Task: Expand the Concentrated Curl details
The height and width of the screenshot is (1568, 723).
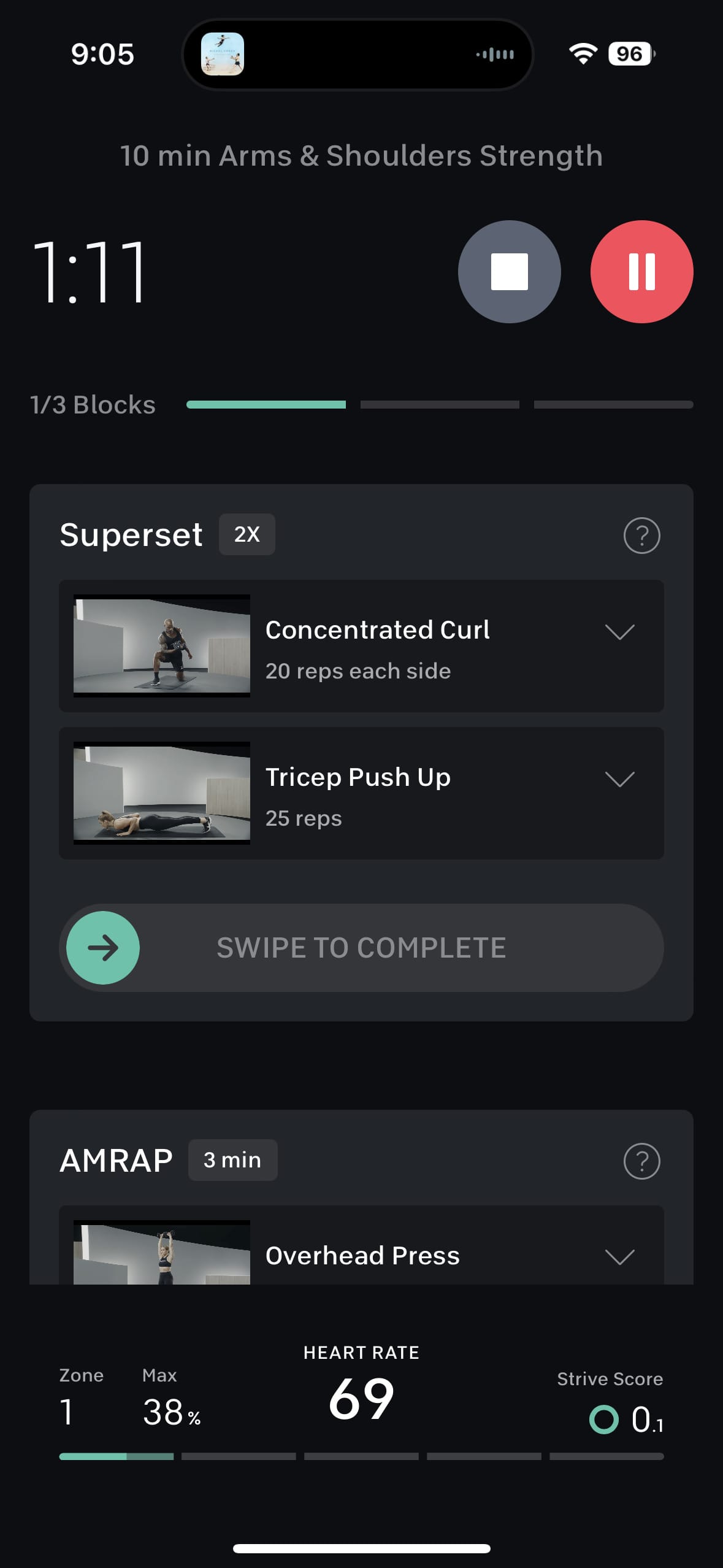Action: (x=619, y=632)
